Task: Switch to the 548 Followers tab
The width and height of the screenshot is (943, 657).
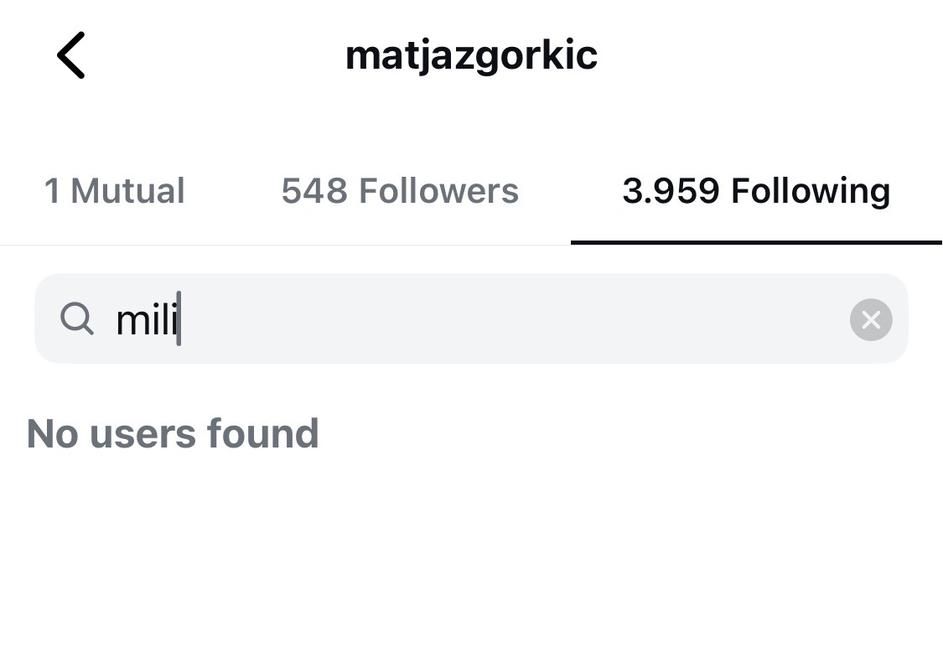Action: tap(400, 191)
